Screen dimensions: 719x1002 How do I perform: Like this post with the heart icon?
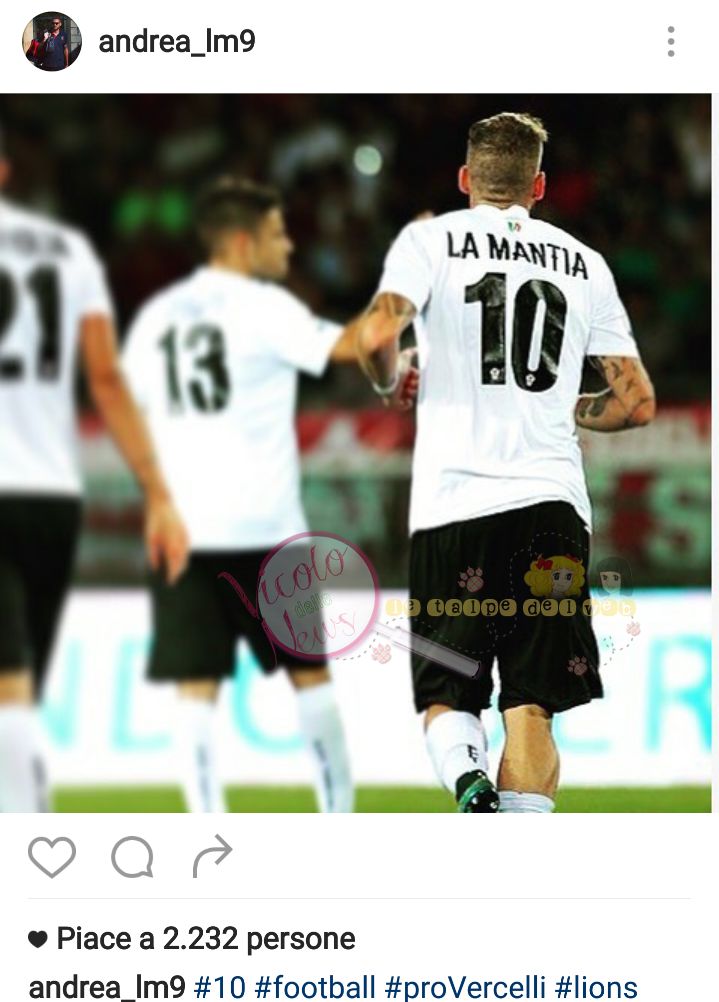[x=51, y=857]
